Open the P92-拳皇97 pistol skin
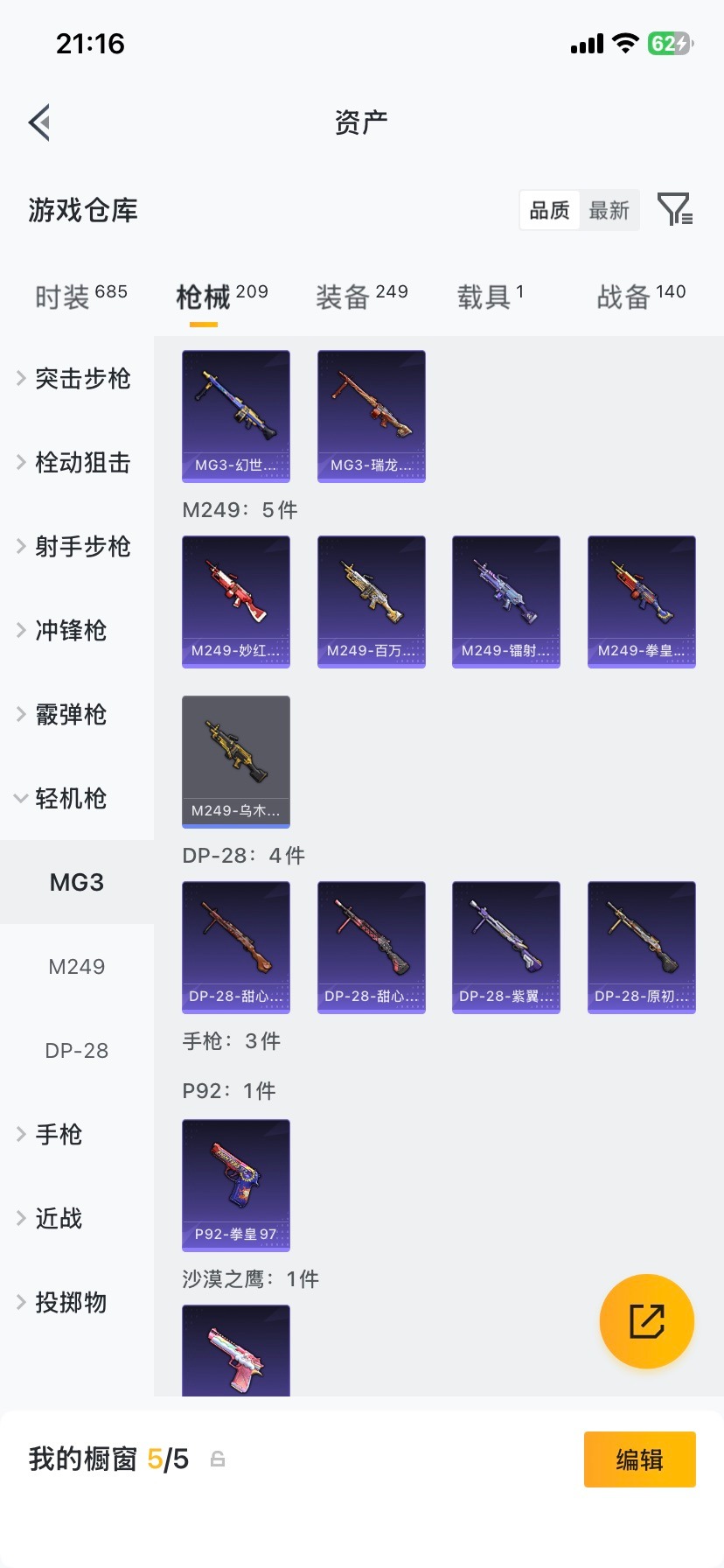The image size is (724, 1568). 235,1186
